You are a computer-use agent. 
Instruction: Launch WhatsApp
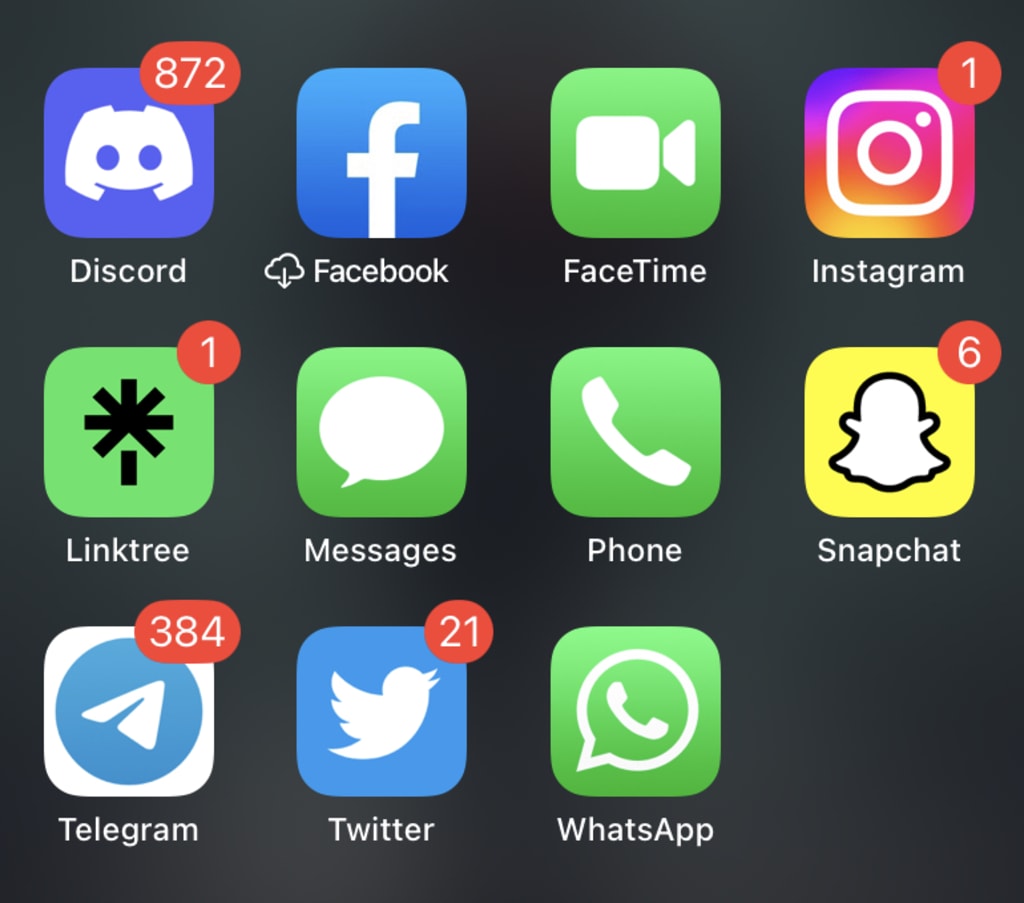coord(635,711)
